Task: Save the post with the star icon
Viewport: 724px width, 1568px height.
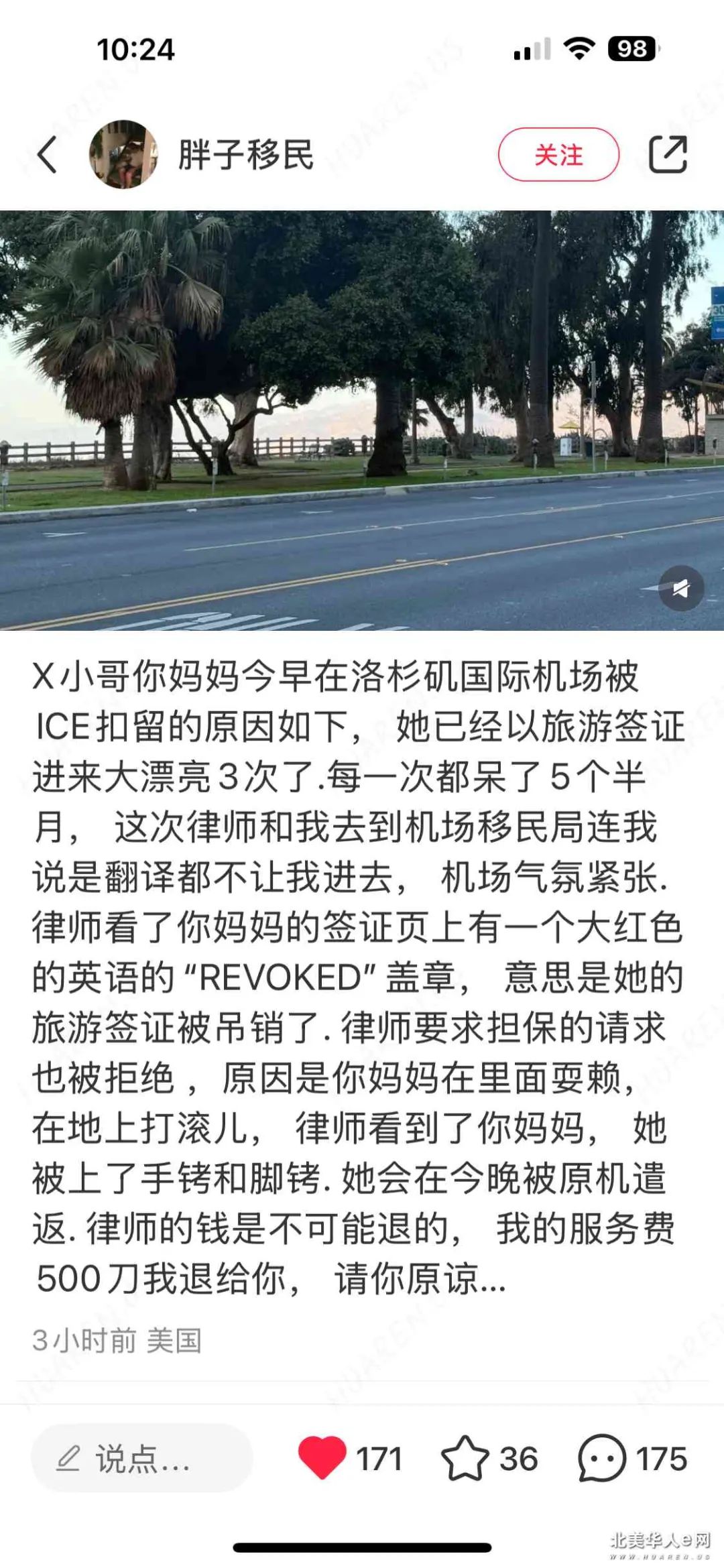Action: click(x=465, y=1459)
